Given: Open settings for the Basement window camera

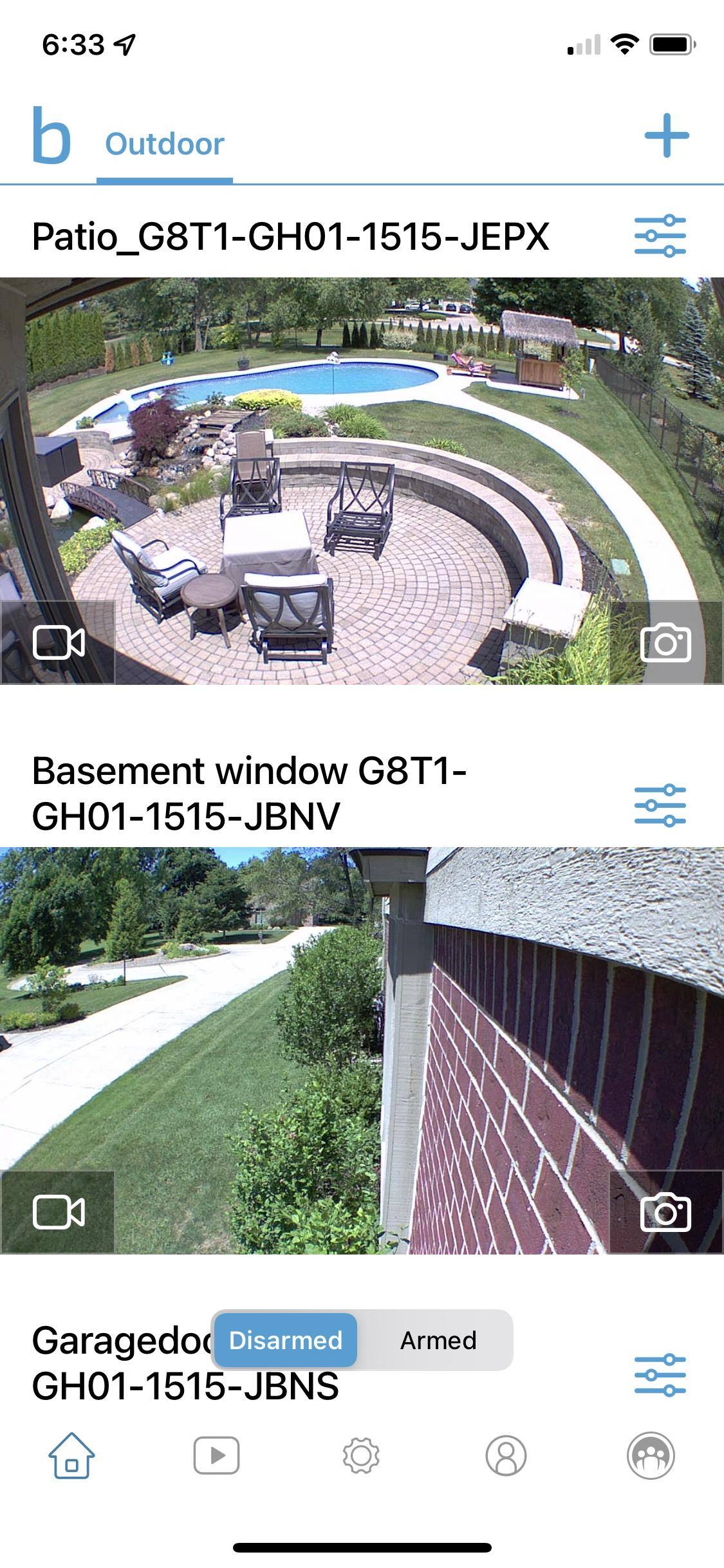Looking at the screenshot, I should (660, 805).
